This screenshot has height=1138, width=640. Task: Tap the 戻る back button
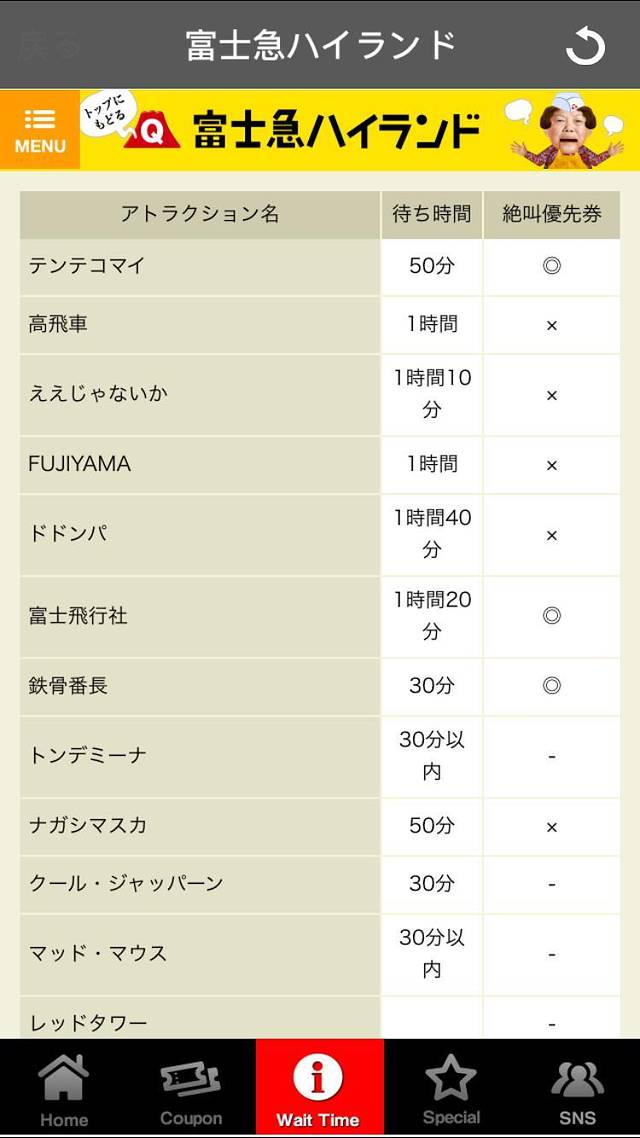[50, 46]
